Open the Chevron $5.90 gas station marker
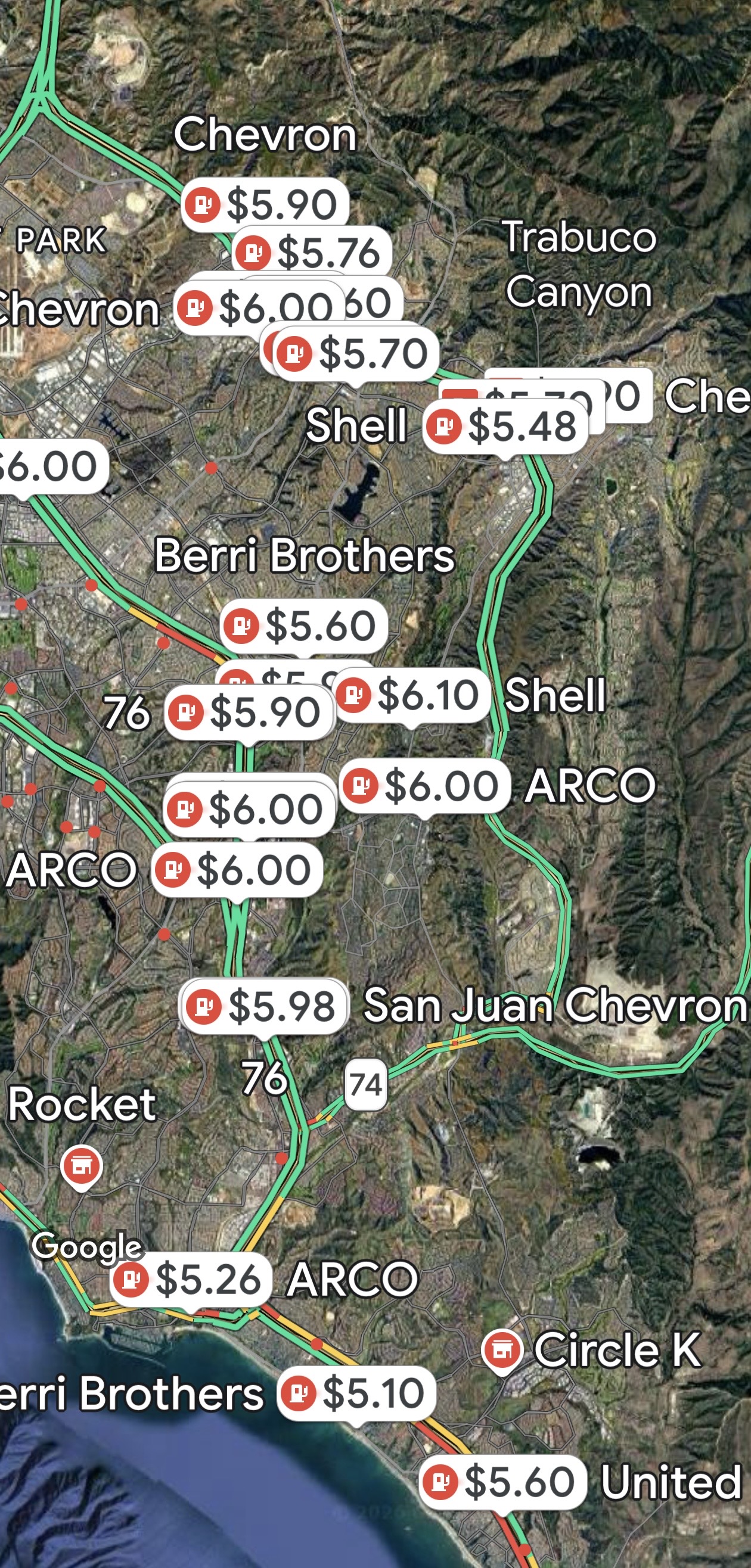The width and height of the screenshot is (751, 1568). pyautogui.click(x=265, y=204)
